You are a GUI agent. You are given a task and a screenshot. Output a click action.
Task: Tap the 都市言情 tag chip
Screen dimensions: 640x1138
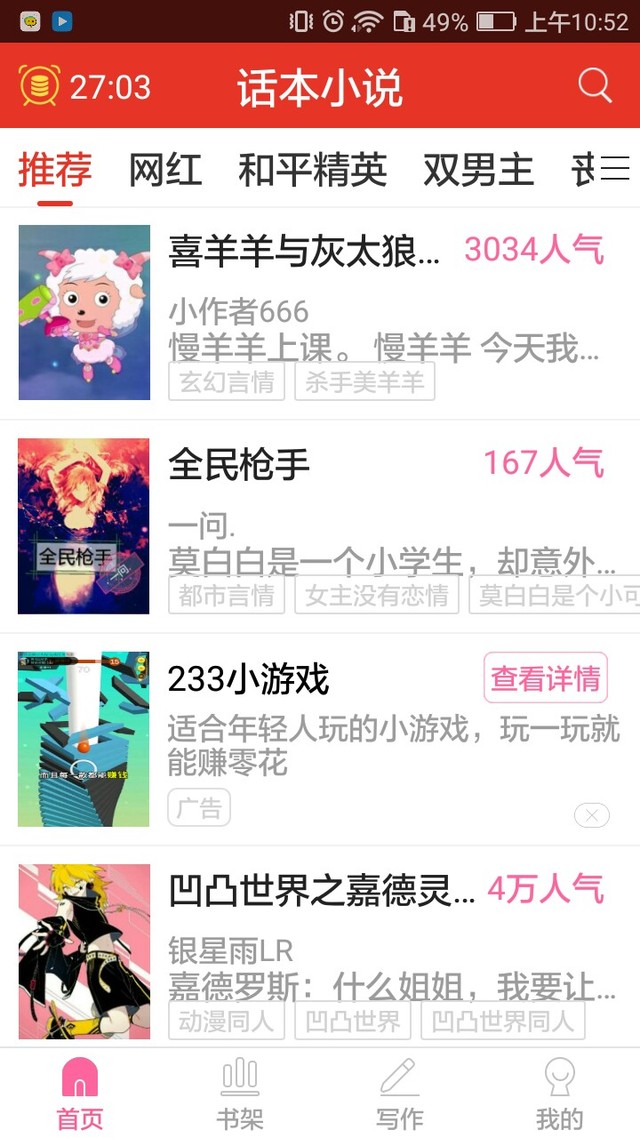[227, 595]
